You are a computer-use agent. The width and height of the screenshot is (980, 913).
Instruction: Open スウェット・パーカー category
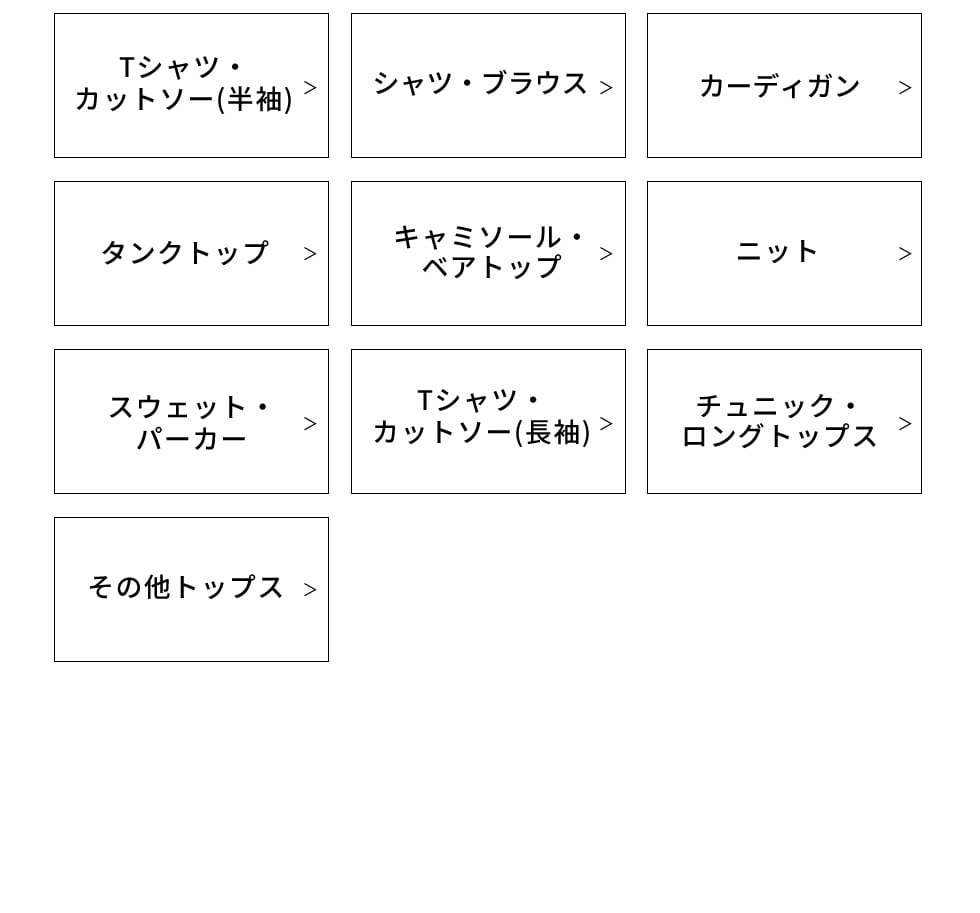(191, 422)
